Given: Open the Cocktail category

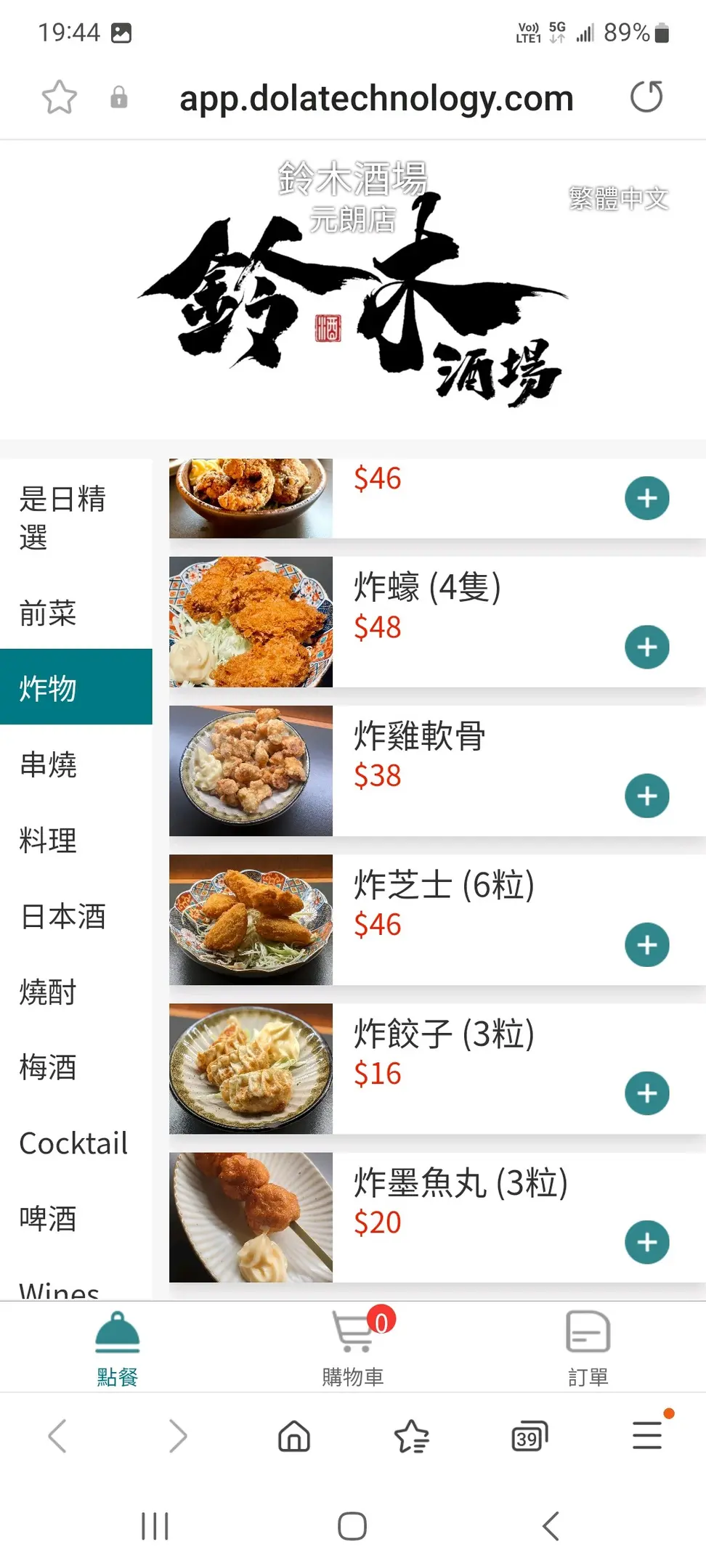Looking at the screenshot, I should 73,1143.
